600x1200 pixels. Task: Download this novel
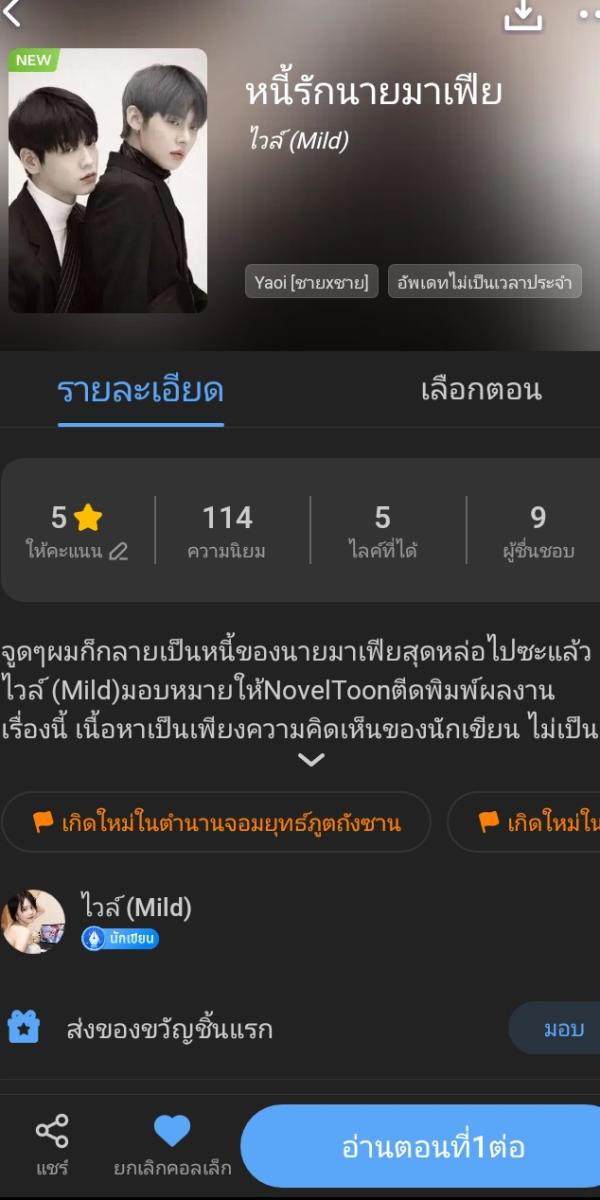[523, 14]
